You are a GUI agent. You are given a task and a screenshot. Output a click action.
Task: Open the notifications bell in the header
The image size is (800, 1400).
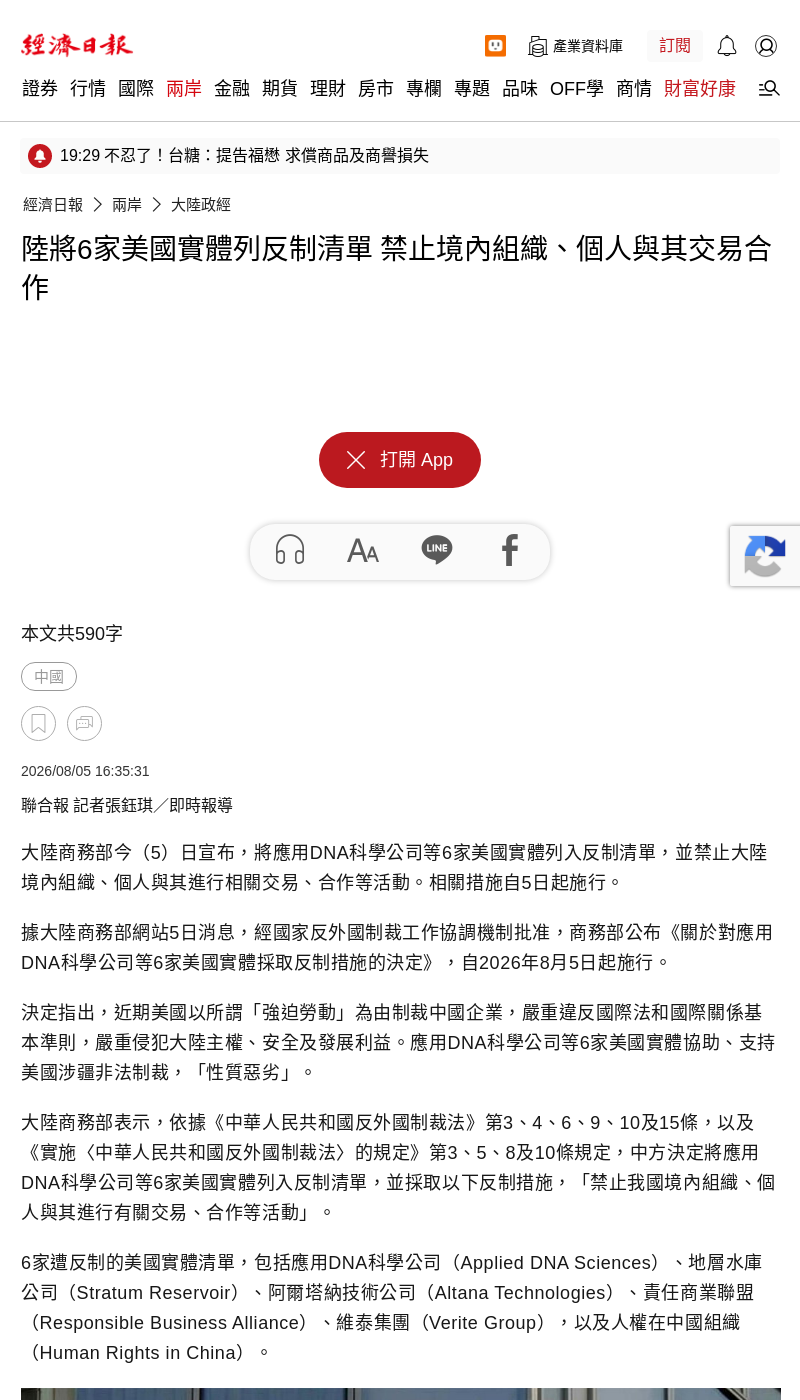point(727,46)
